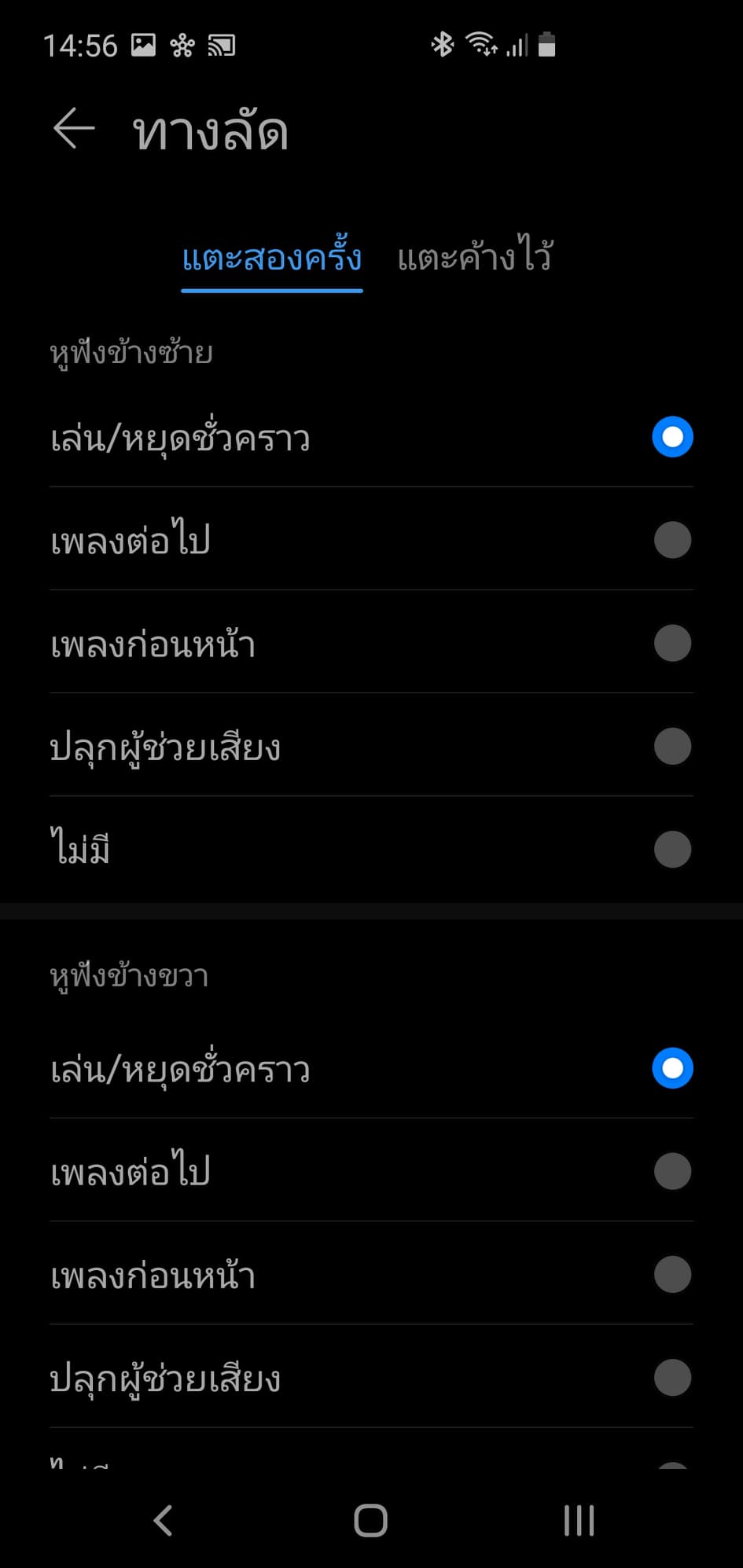Set หูฟังข้างซ้าย to เพลงก่อนหน้า

pyautogui.click(x=672, y=644)
